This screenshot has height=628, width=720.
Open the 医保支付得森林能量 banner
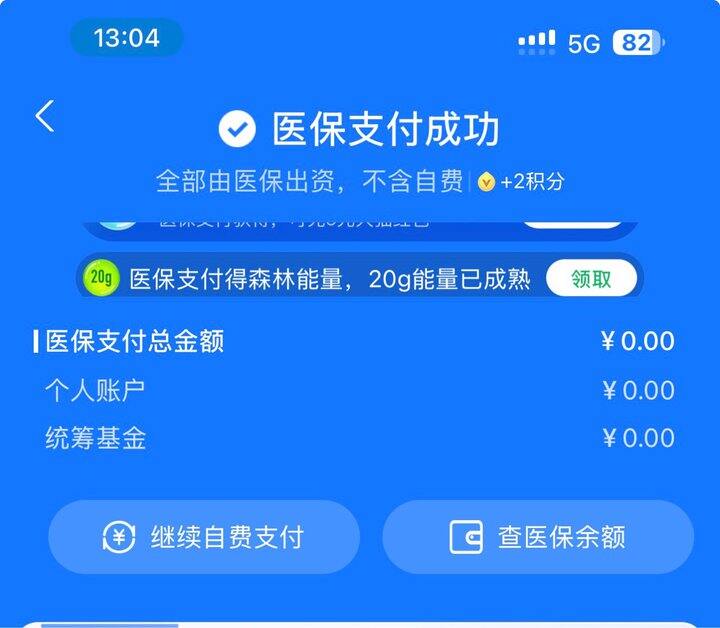(x=360, y=277)
